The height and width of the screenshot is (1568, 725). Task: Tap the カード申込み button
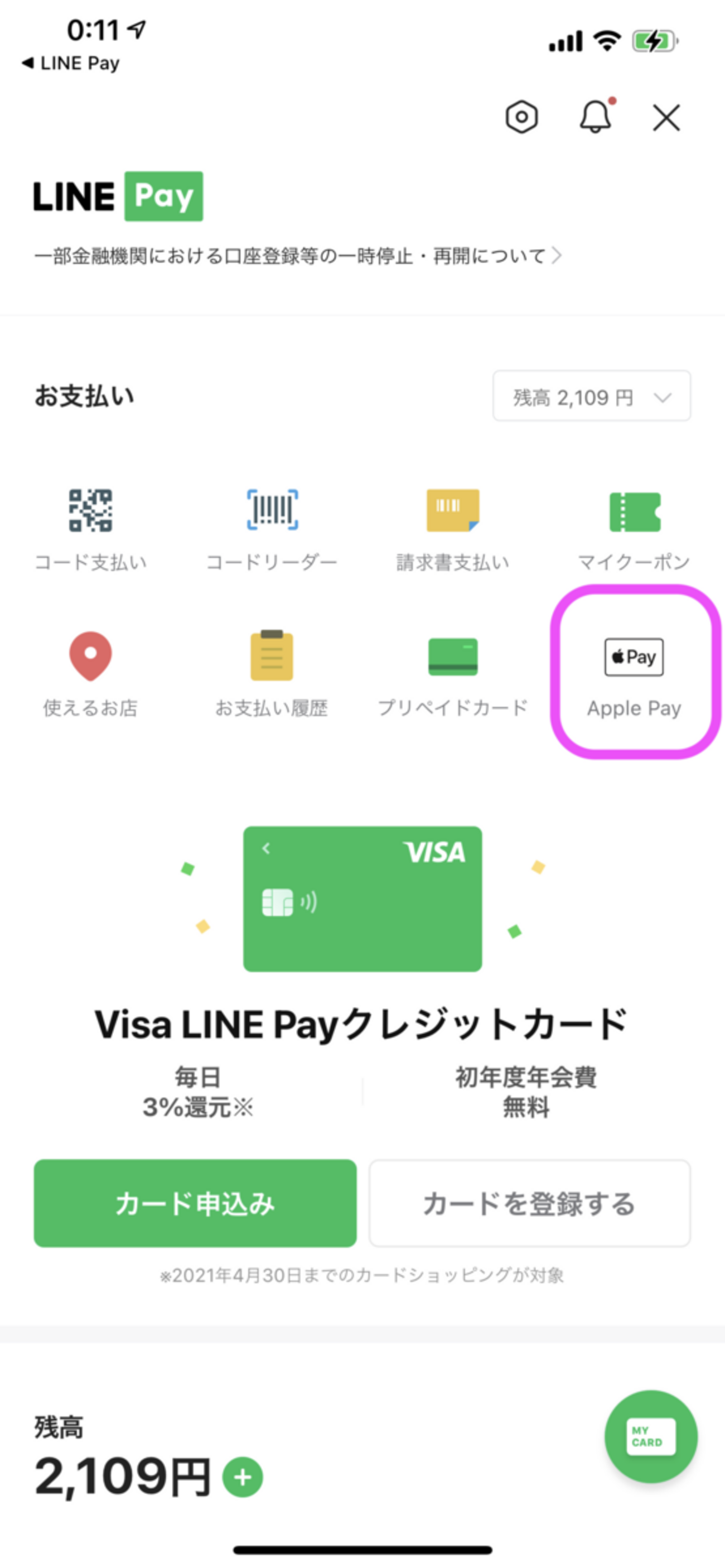pos(195,1203)
